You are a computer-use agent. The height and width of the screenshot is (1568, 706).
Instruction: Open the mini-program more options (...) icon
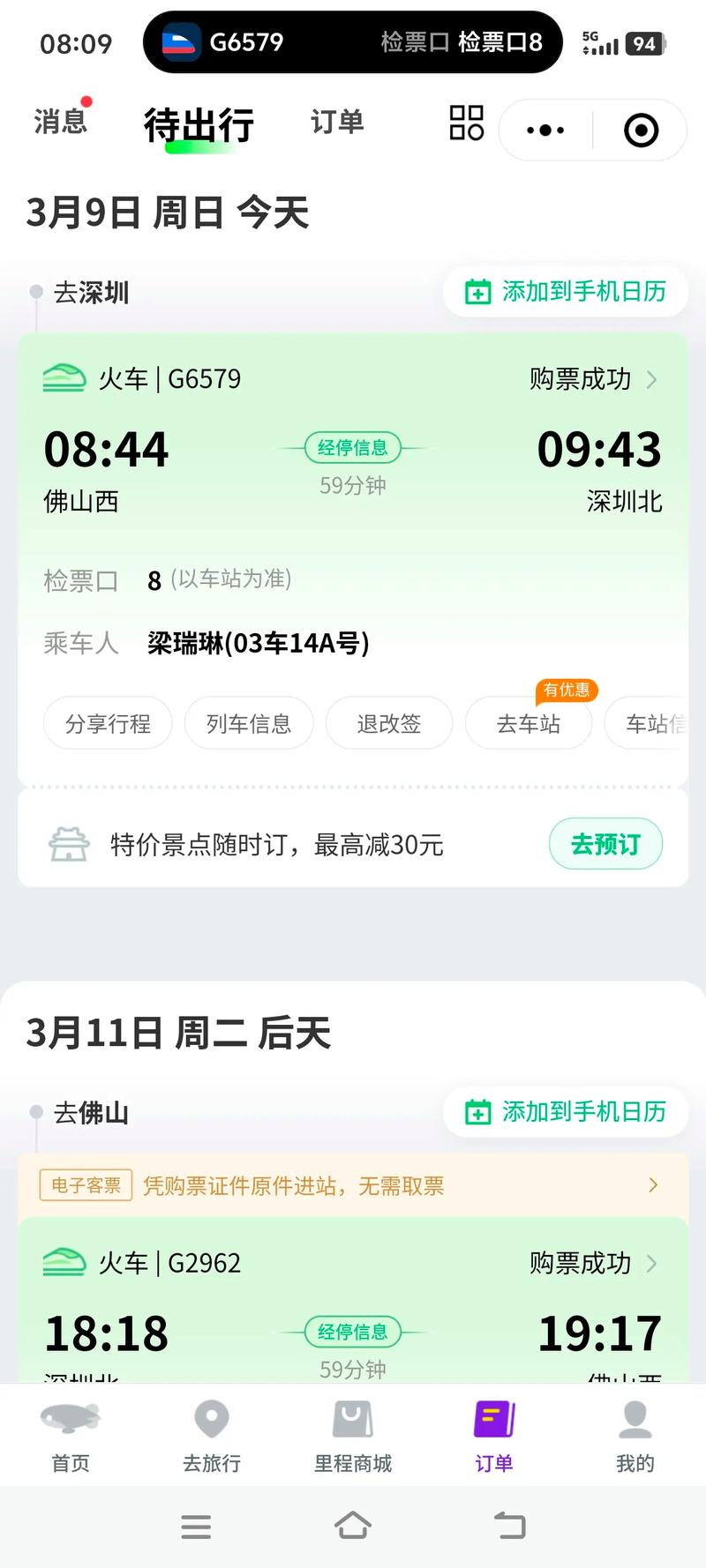point(544,130)
